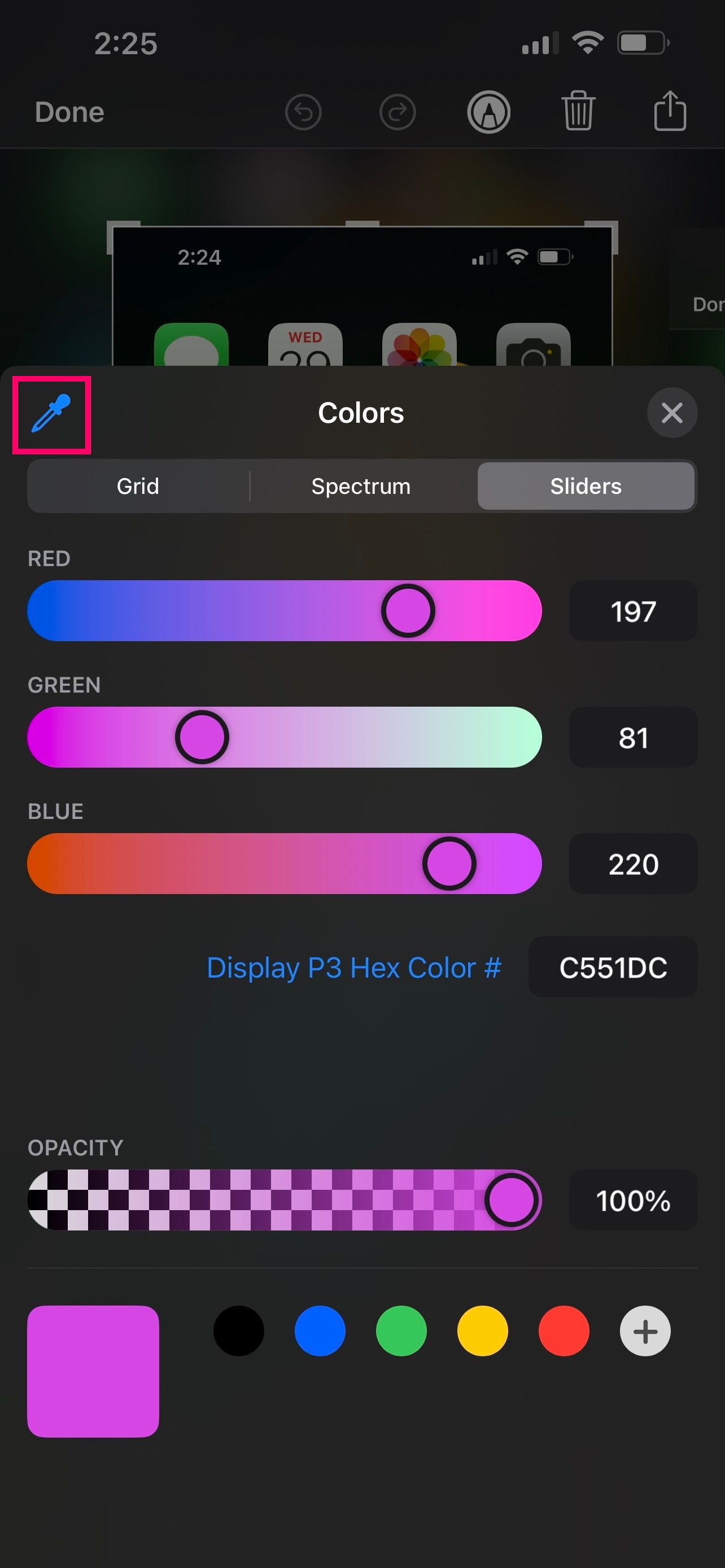Image resolution: width=725 pixels, height=1568 pixels.
Task: Pick the yellow color swatch
Action: tap(482, 1330)
